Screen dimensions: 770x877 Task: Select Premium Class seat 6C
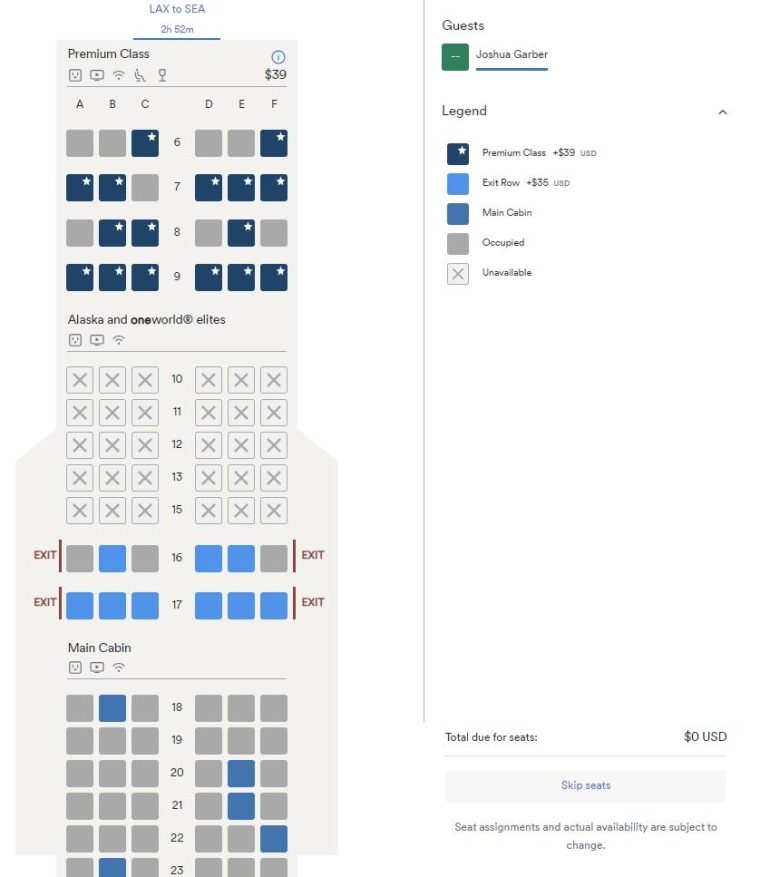click(x=145, y=143)
